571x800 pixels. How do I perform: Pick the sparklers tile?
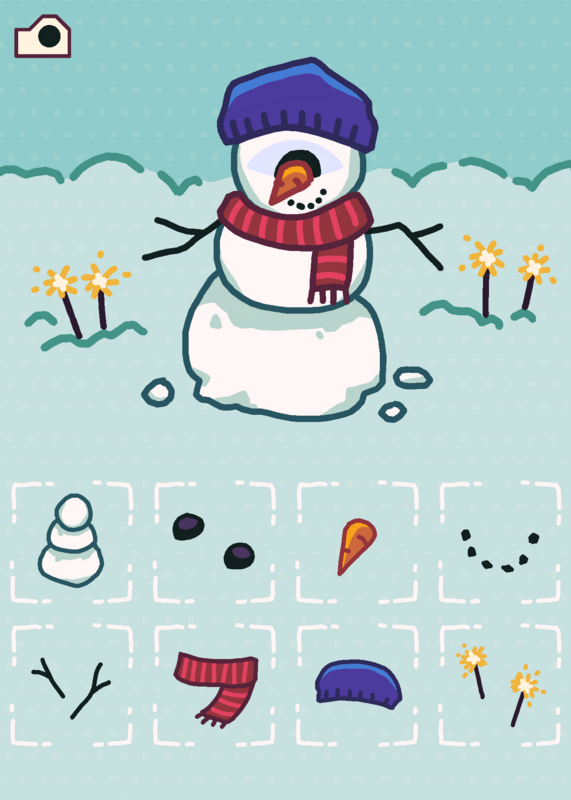pyautogui.click(x=500, y=685)
